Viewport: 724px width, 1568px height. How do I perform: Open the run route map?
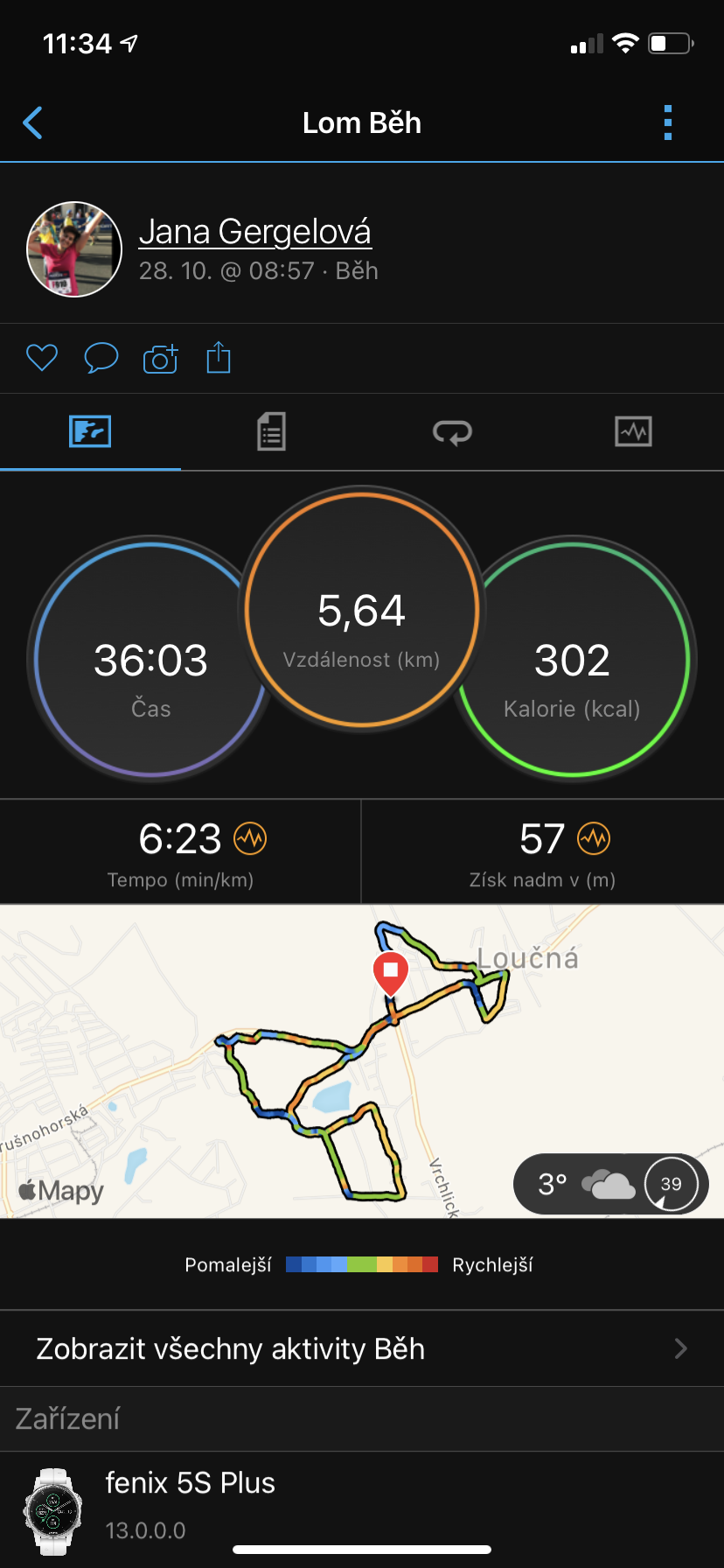362,1061
